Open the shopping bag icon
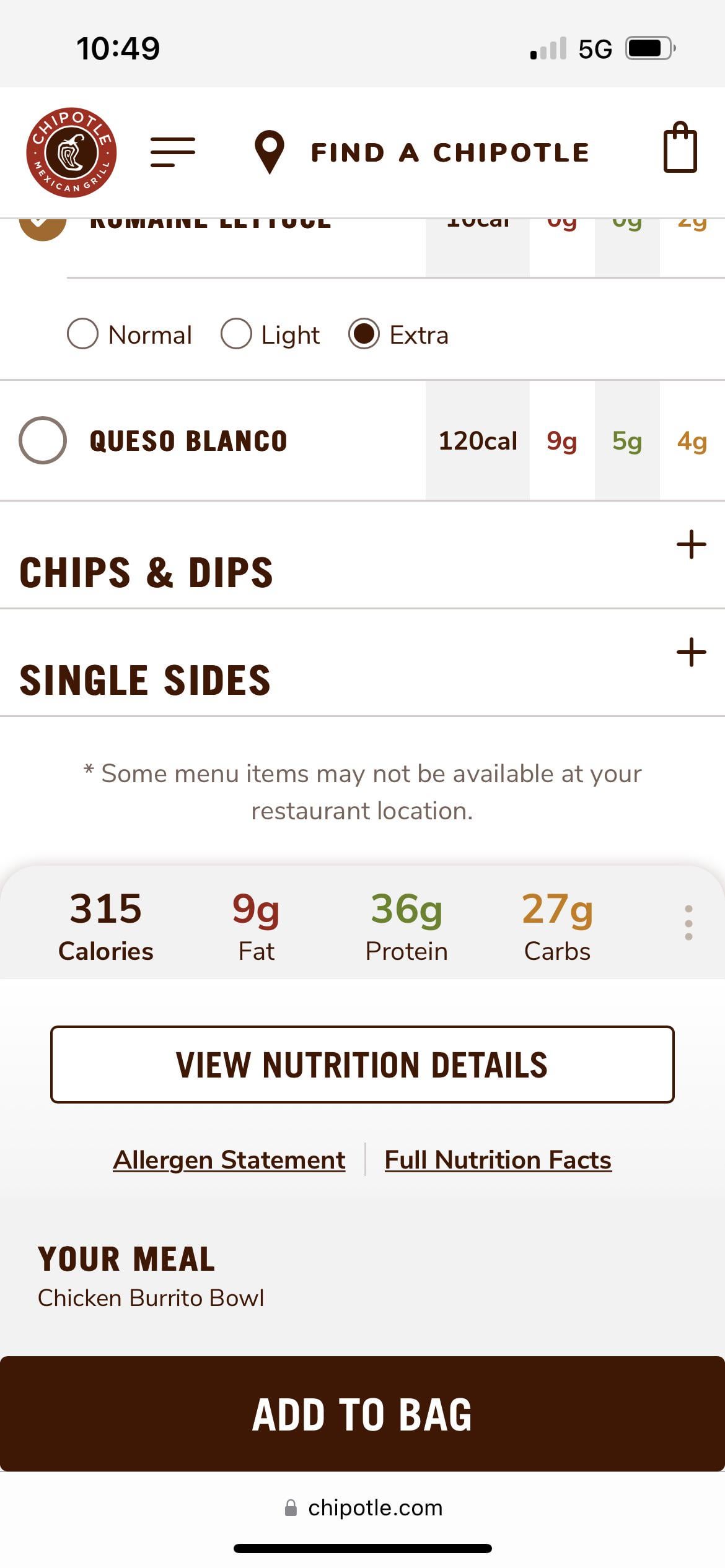Screen dimensions: 725x1568 coord(680,147)
